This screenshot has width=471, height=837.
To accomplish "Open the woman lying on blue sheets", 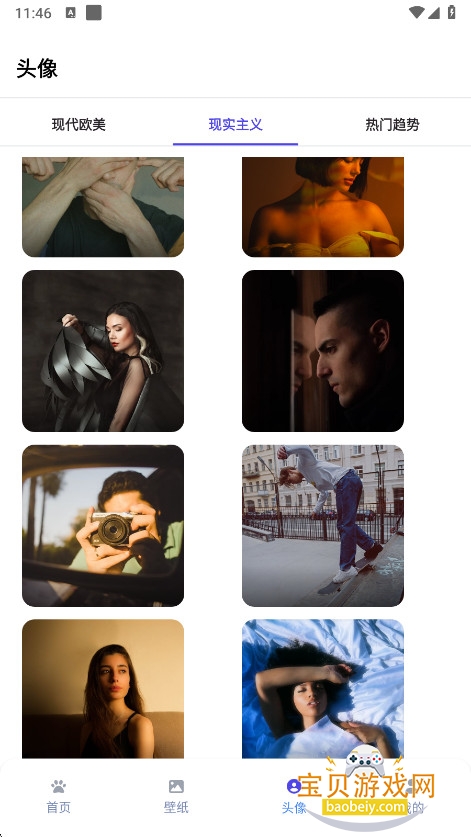I will coord(323,689).
